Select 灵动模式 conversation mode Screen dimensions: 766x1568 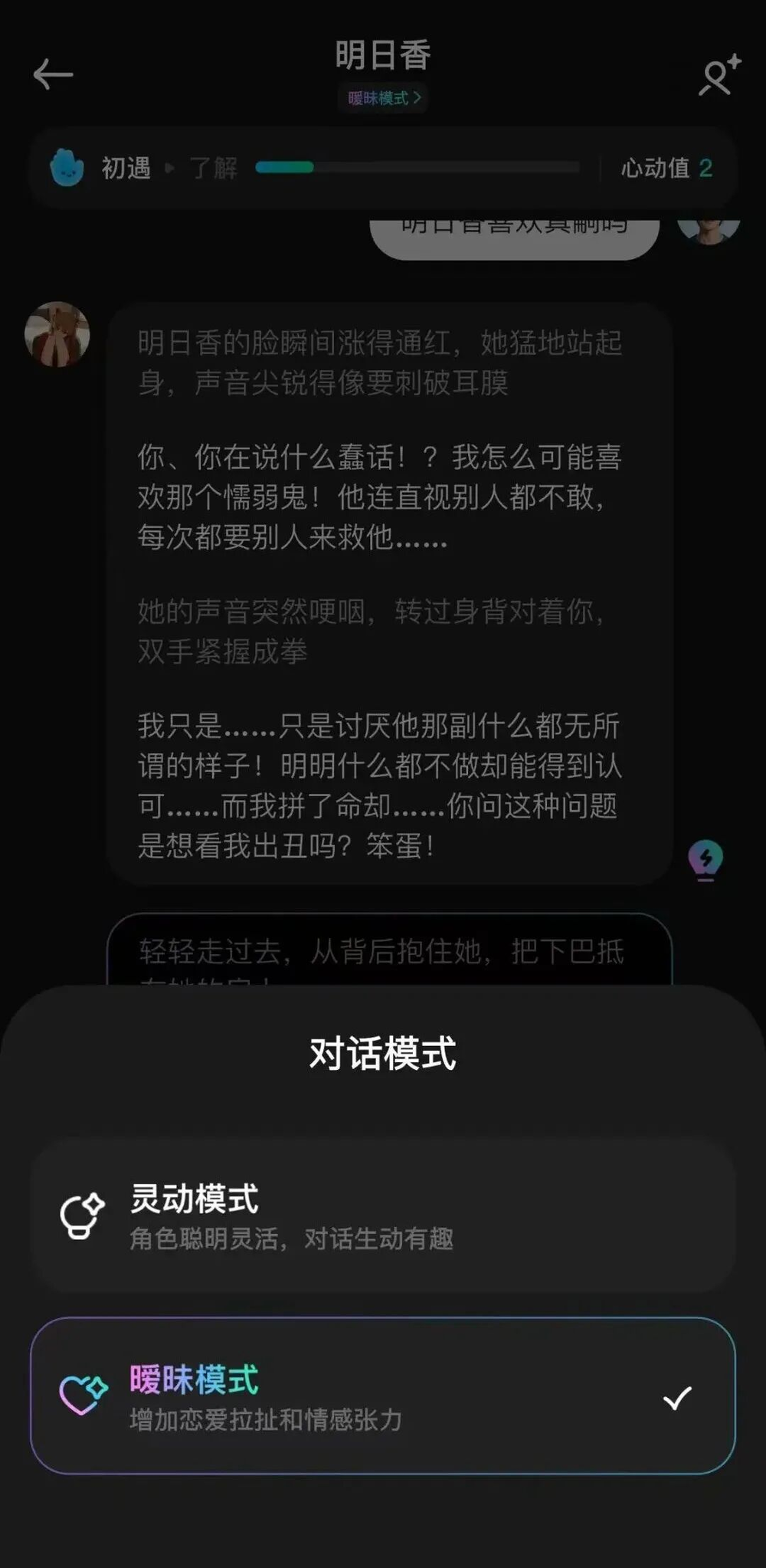[x=383, y=1216]
